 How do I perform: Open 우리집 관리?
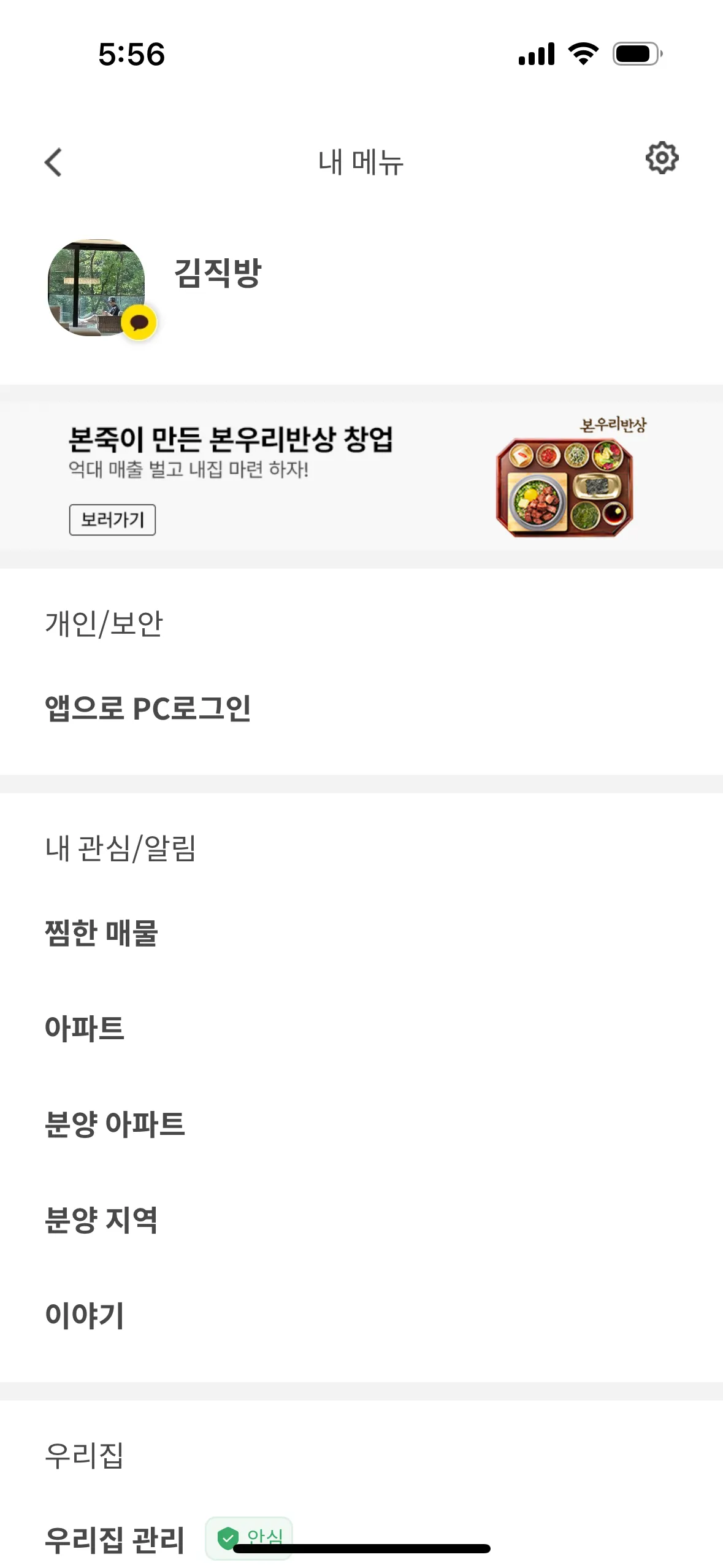115,1539
